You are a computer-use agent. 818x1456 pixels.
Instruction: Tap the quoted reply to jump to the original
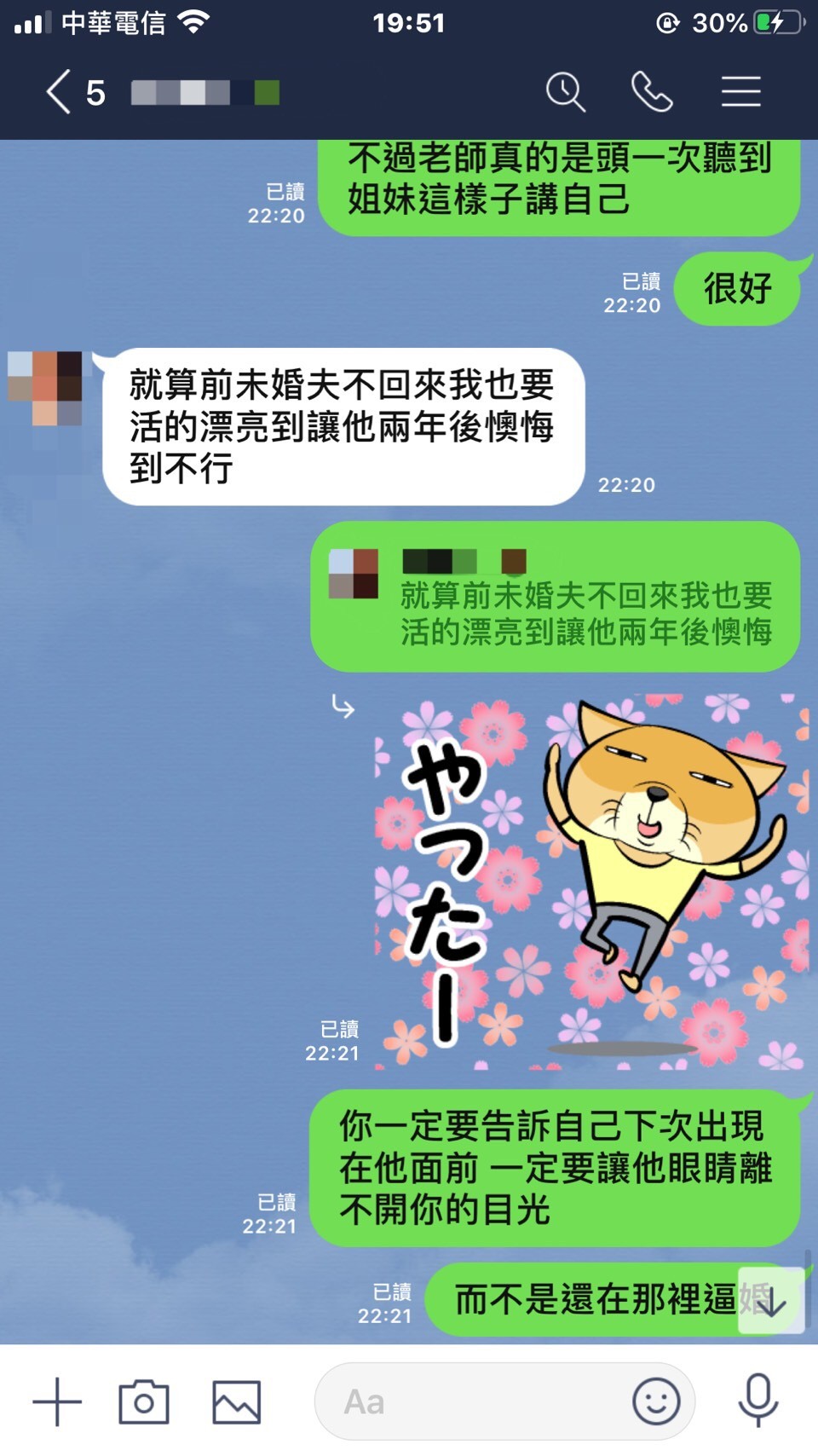pos(554,597)
